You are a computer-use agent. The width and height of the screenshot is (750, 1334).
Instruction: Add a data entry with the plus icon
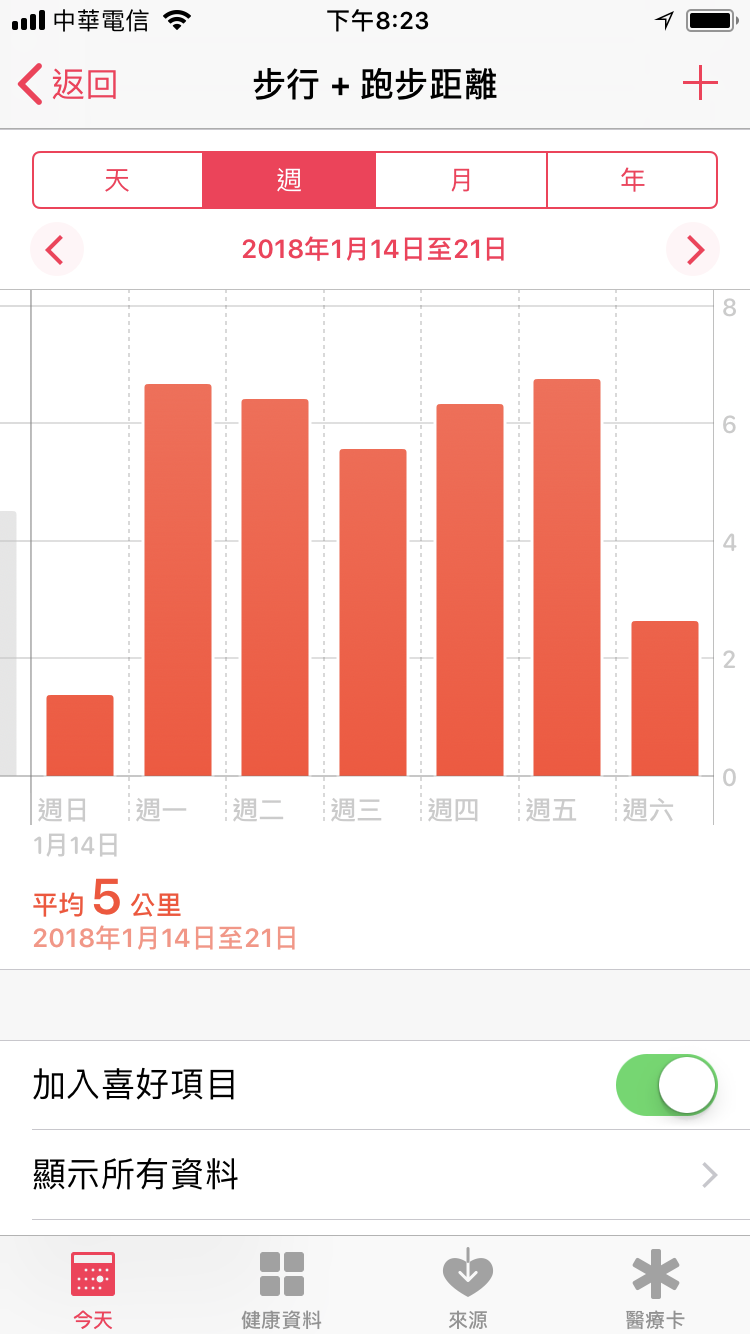point(700,83)
